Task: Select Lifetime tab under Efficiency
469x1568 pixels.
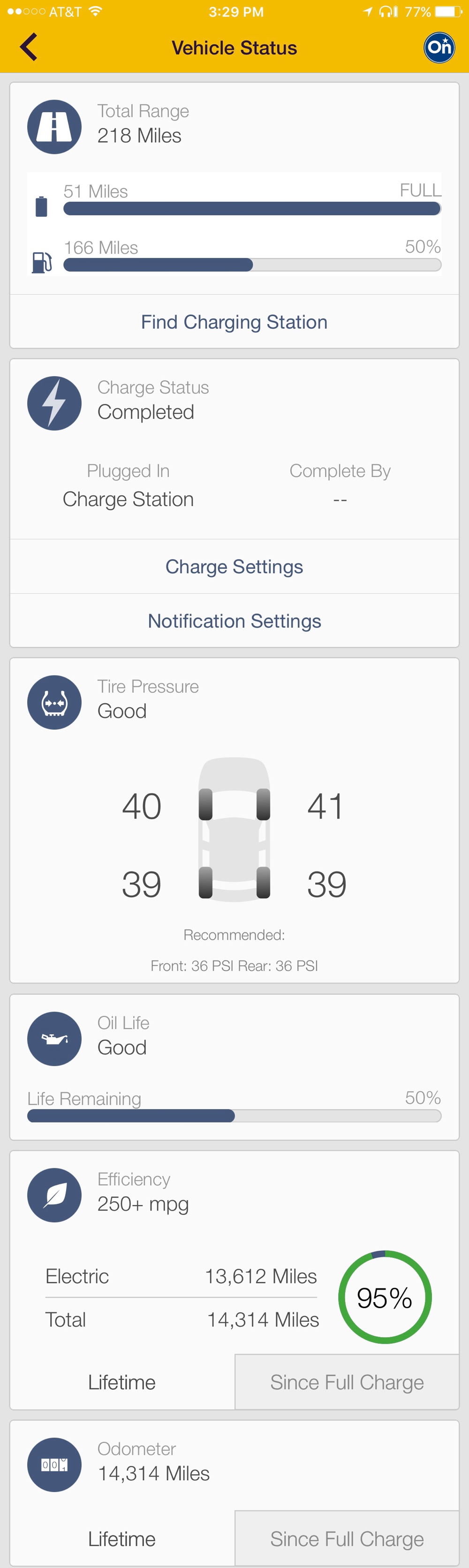Action: pos(121,1382)
